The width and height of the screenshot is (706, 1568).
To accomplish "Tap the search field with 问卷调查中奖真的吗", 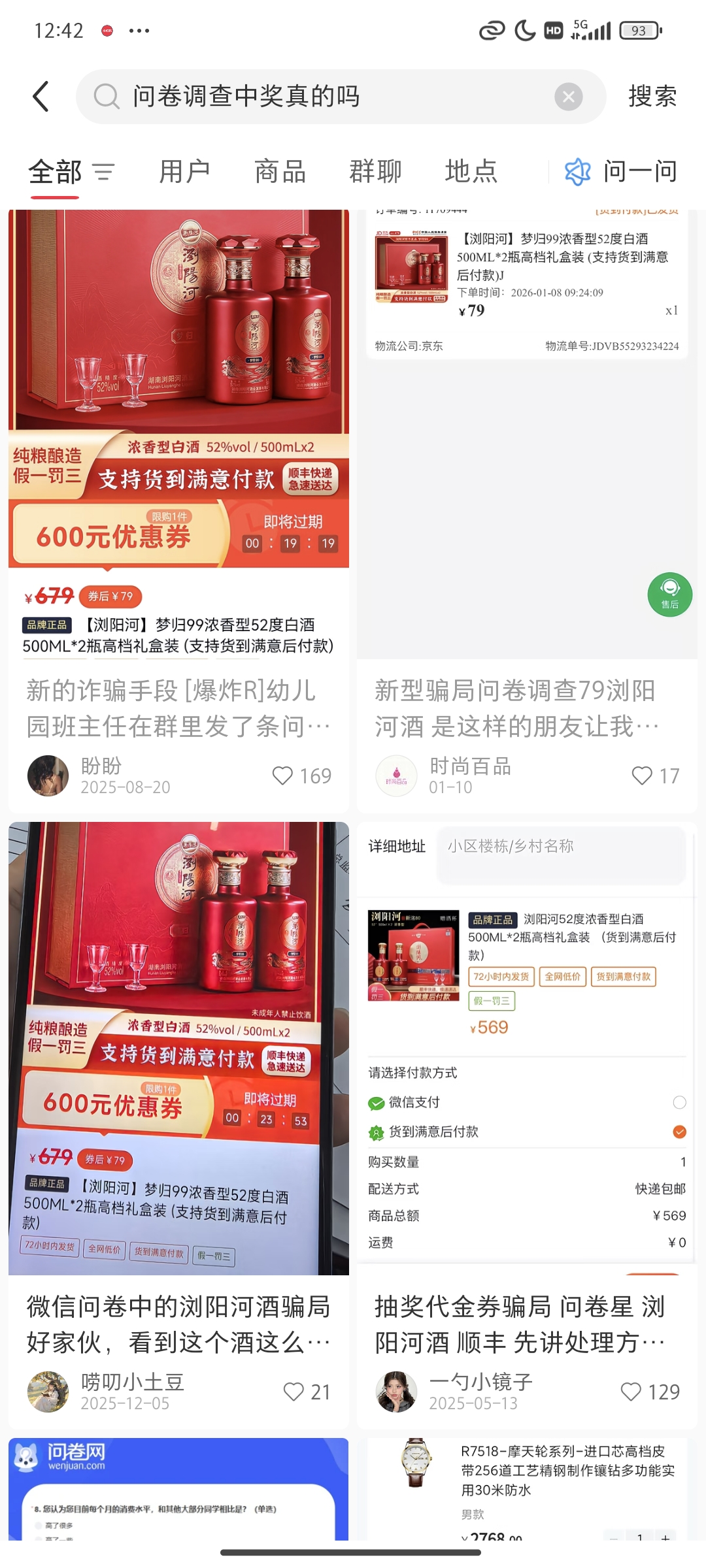I will [327, 97].
